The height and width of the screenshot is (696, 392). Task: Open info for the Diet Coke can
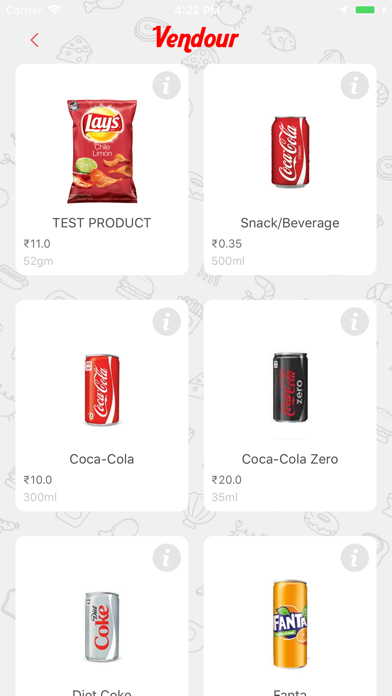click(166, 558)
